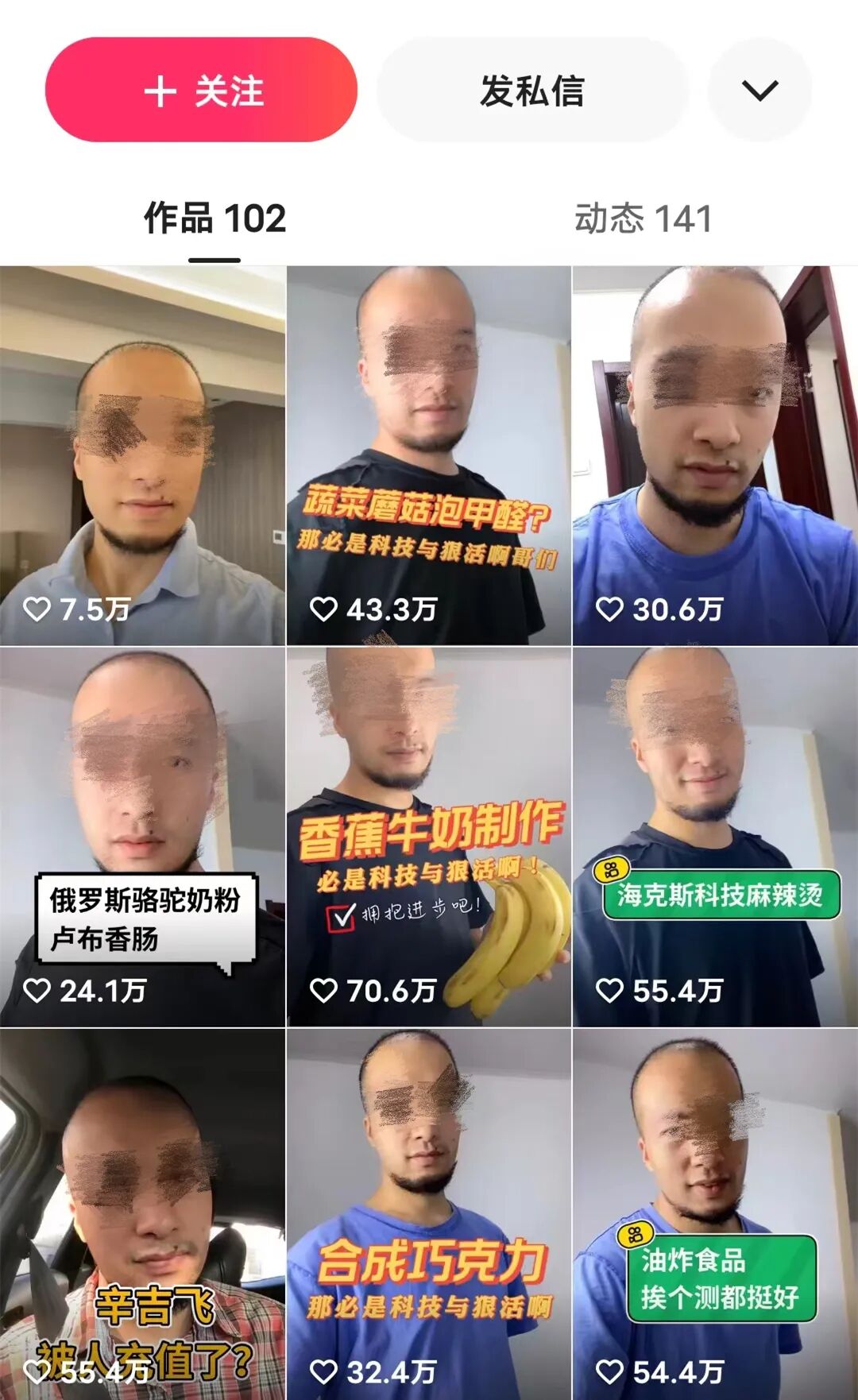The width and height of the screenshot is (858, 1400).
Task: Play the 蔬菜蘑菇泡甲醛 video
Action: (428, 455)
